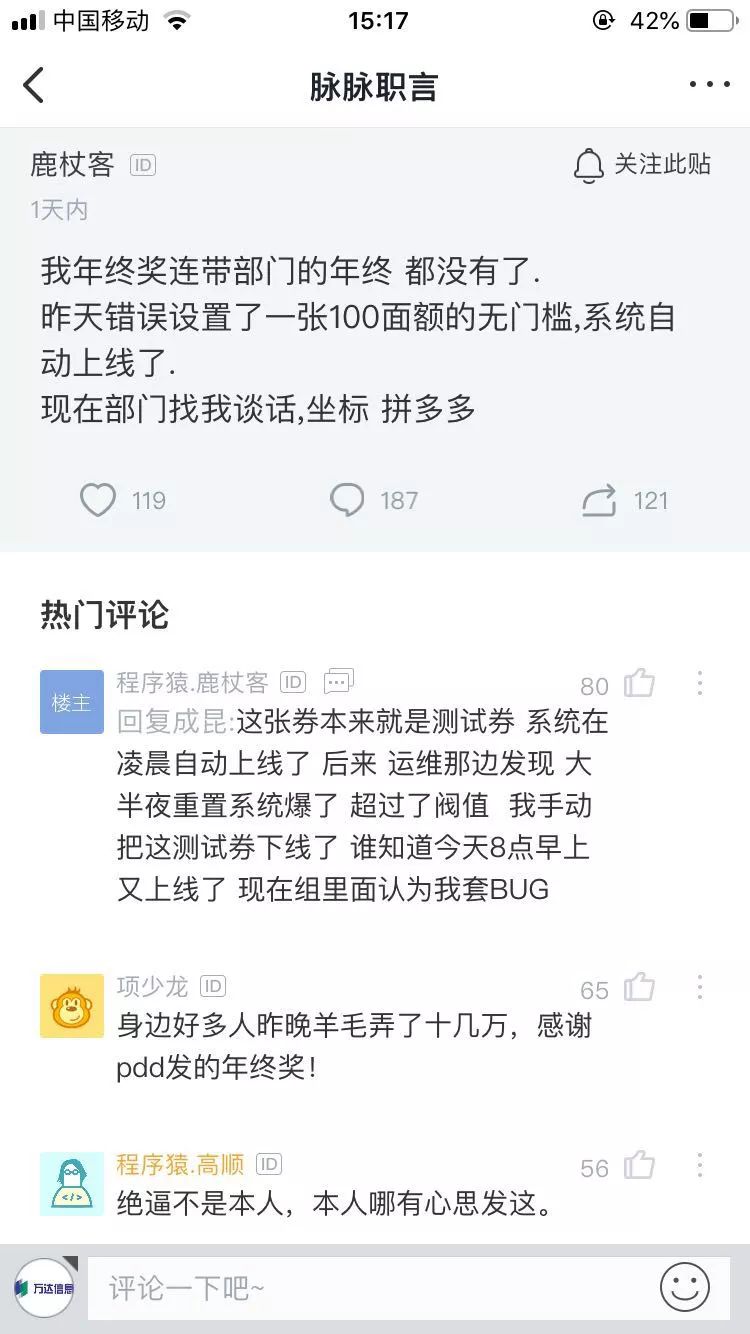Share the post via forward icon
Image resolution: width=750 pixels, height=1334 pixels.
click(599, 500)
